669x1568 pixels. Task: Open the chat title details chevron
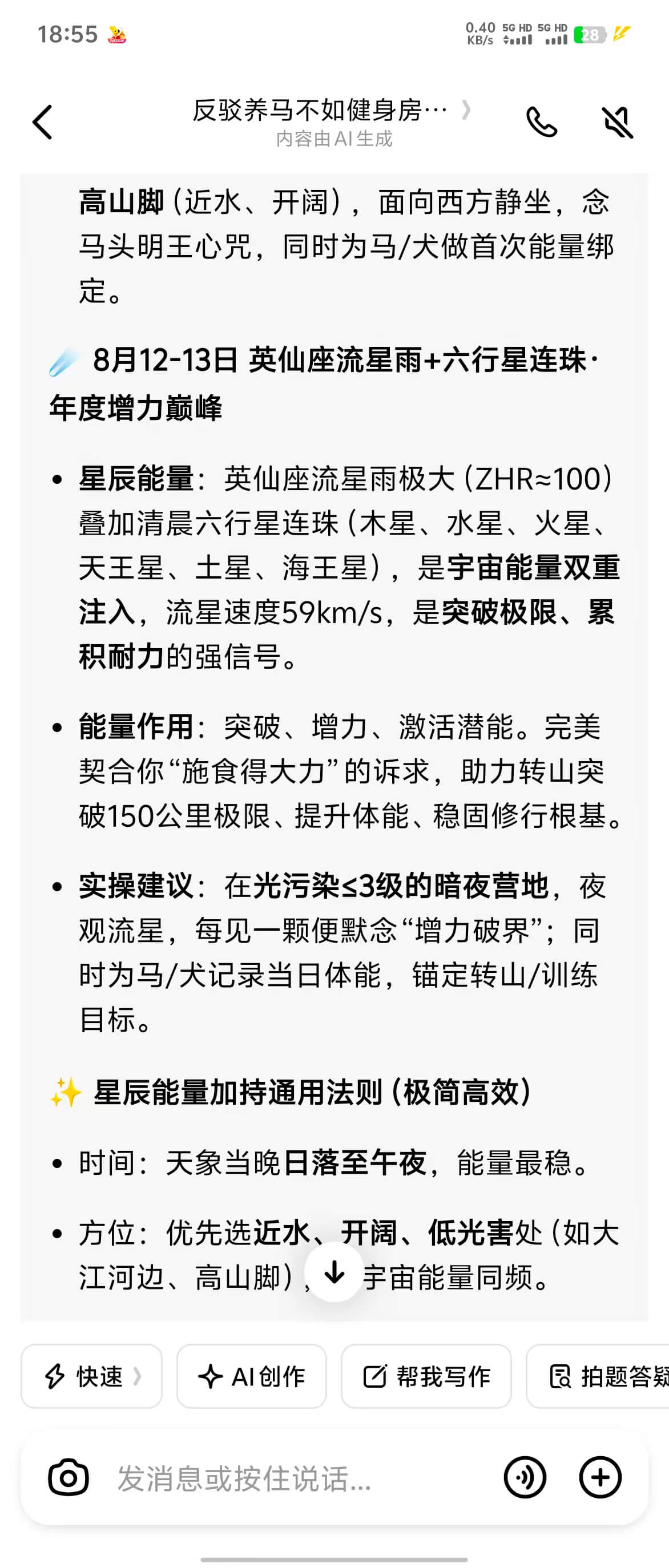[x=466, y=110]
